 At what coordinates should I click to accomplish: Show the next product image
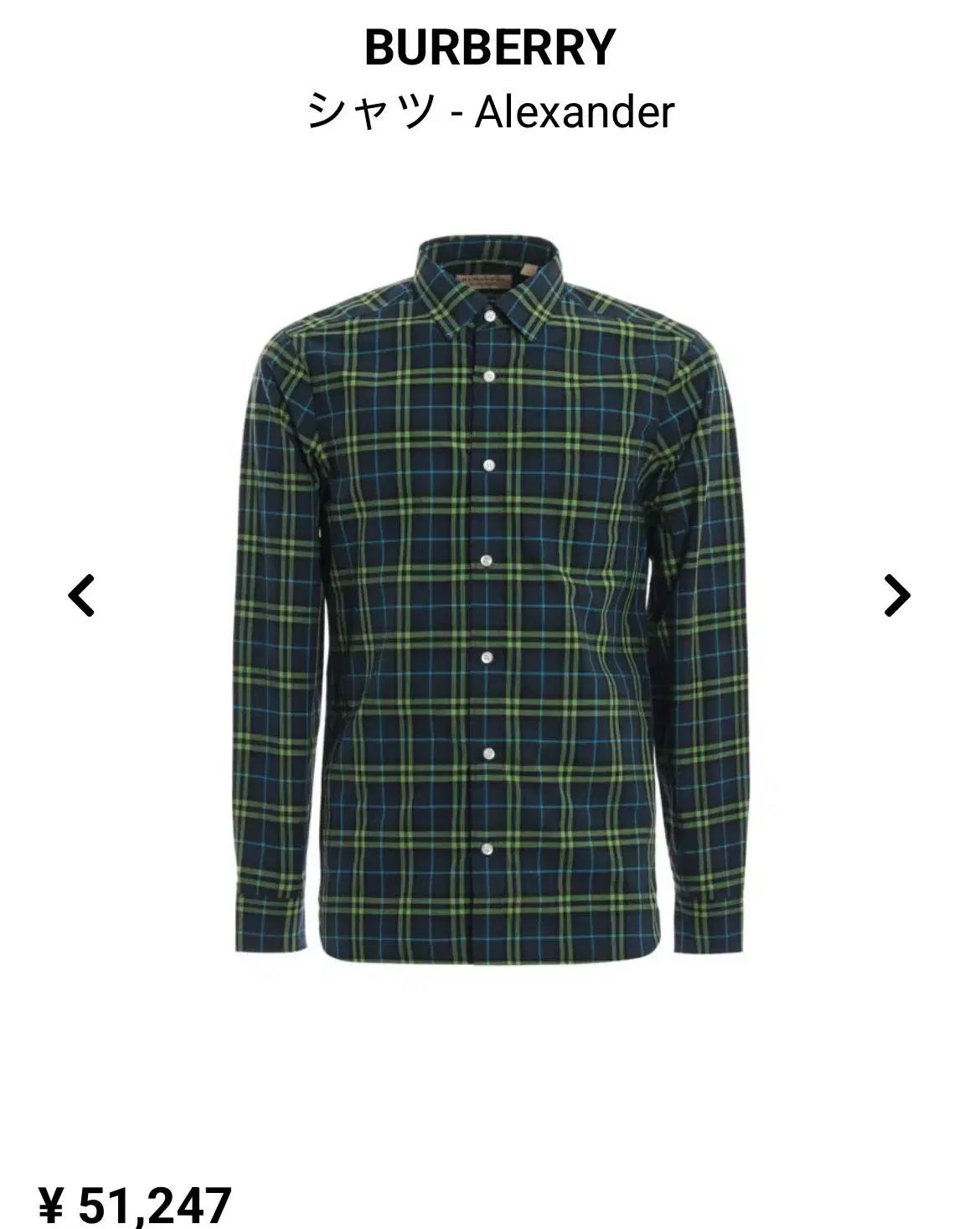click(x=896, y=596)
